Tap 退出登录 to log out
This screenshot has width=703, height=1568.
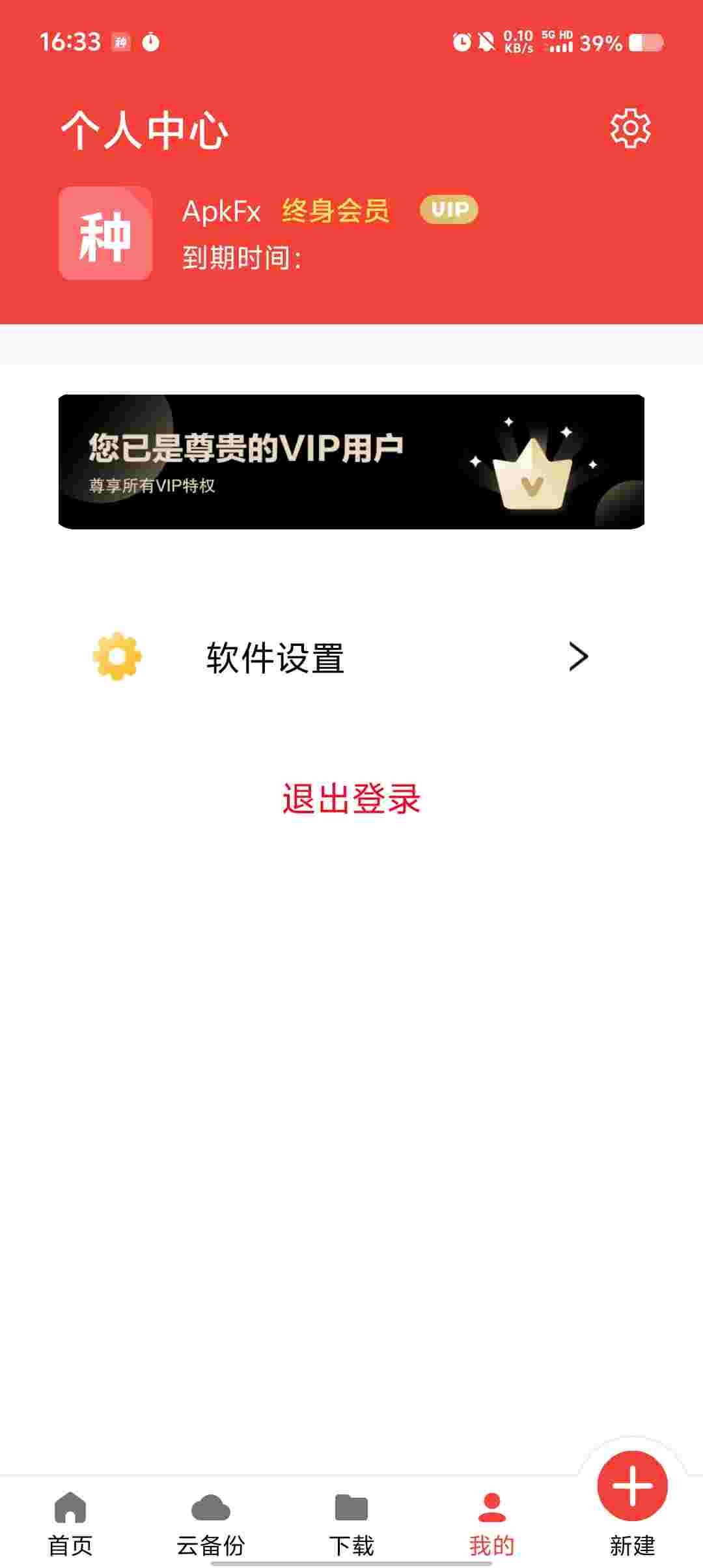tap(351, 798)
